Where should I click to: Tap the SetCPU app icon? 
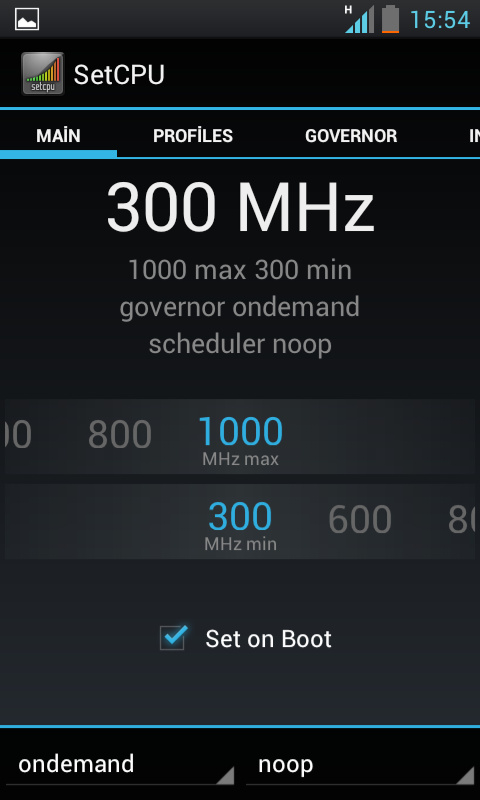tap(43, 74)
